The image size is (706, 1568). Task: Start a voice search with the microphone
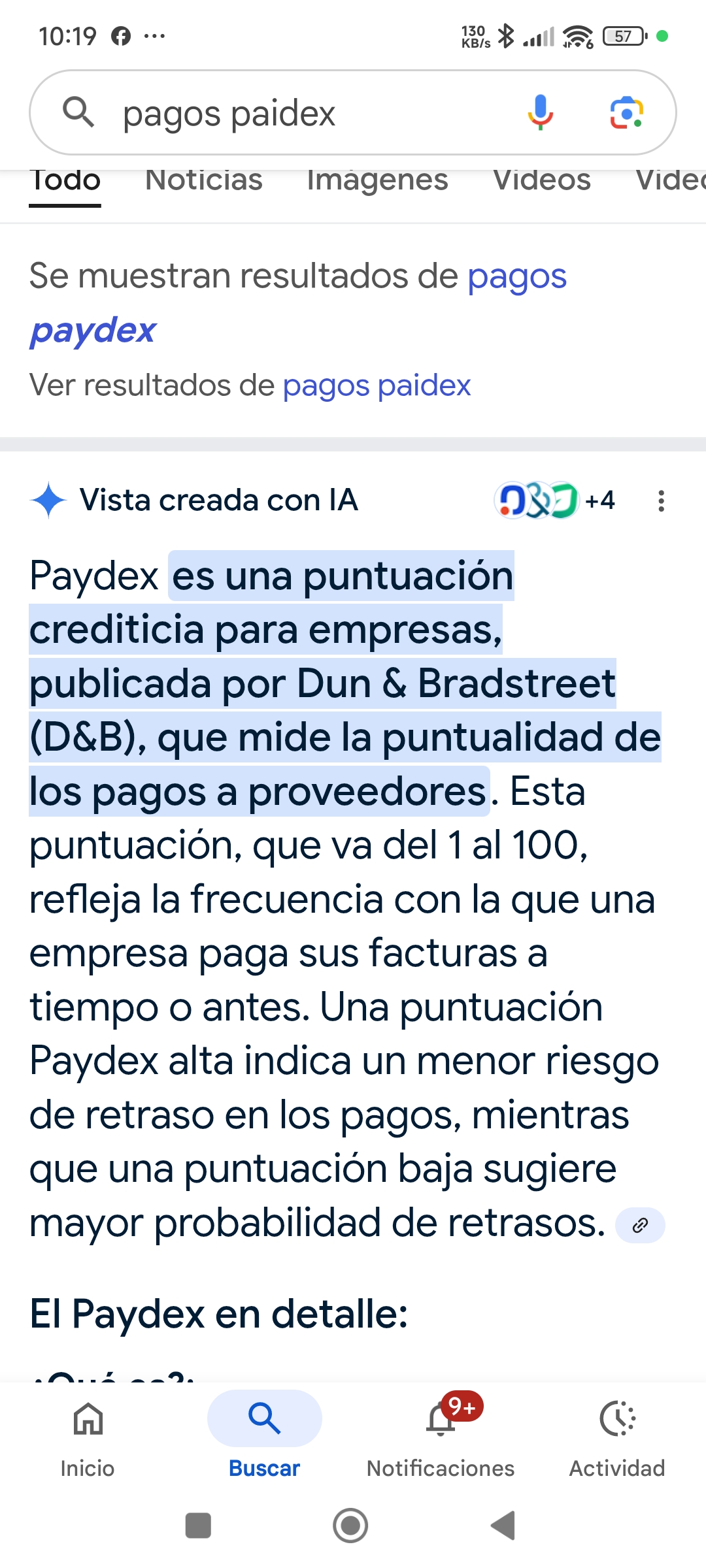[541, 112]
